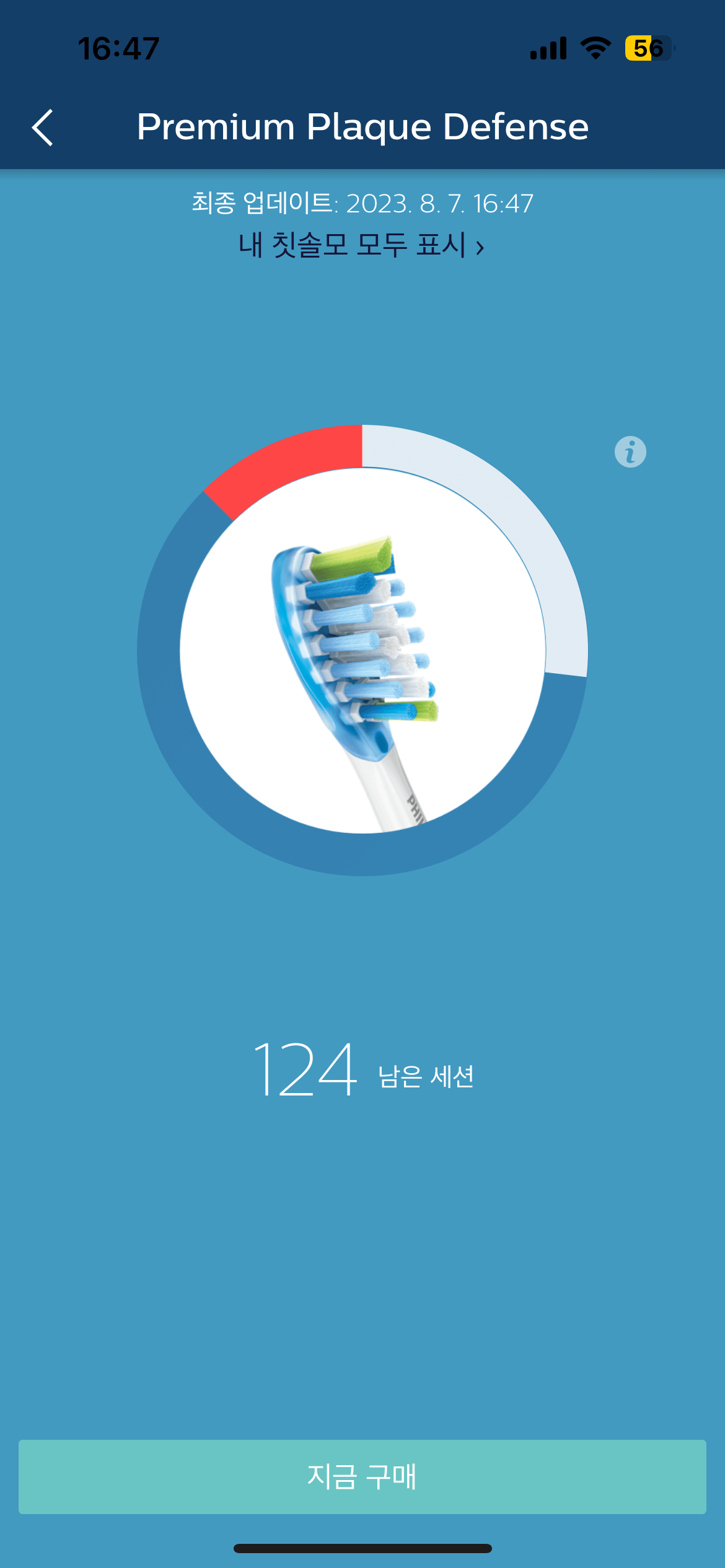This screenshot has height=1568, width=725.
Task: Open '내 칫솔모 모두 표시' to view all brush heads
Action: click(362, 246)
